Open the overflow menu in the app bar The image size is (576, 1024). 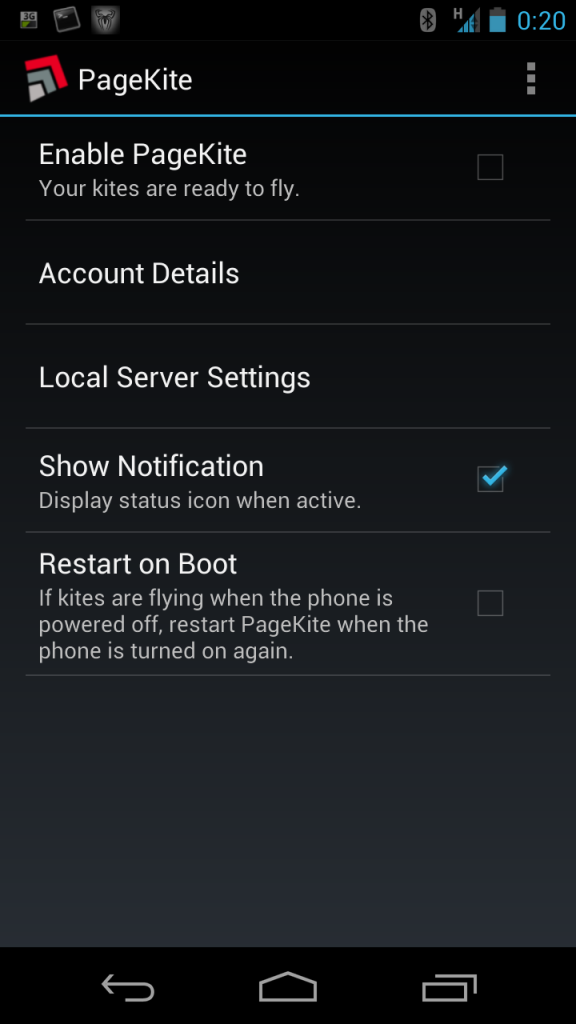point(530,79)
